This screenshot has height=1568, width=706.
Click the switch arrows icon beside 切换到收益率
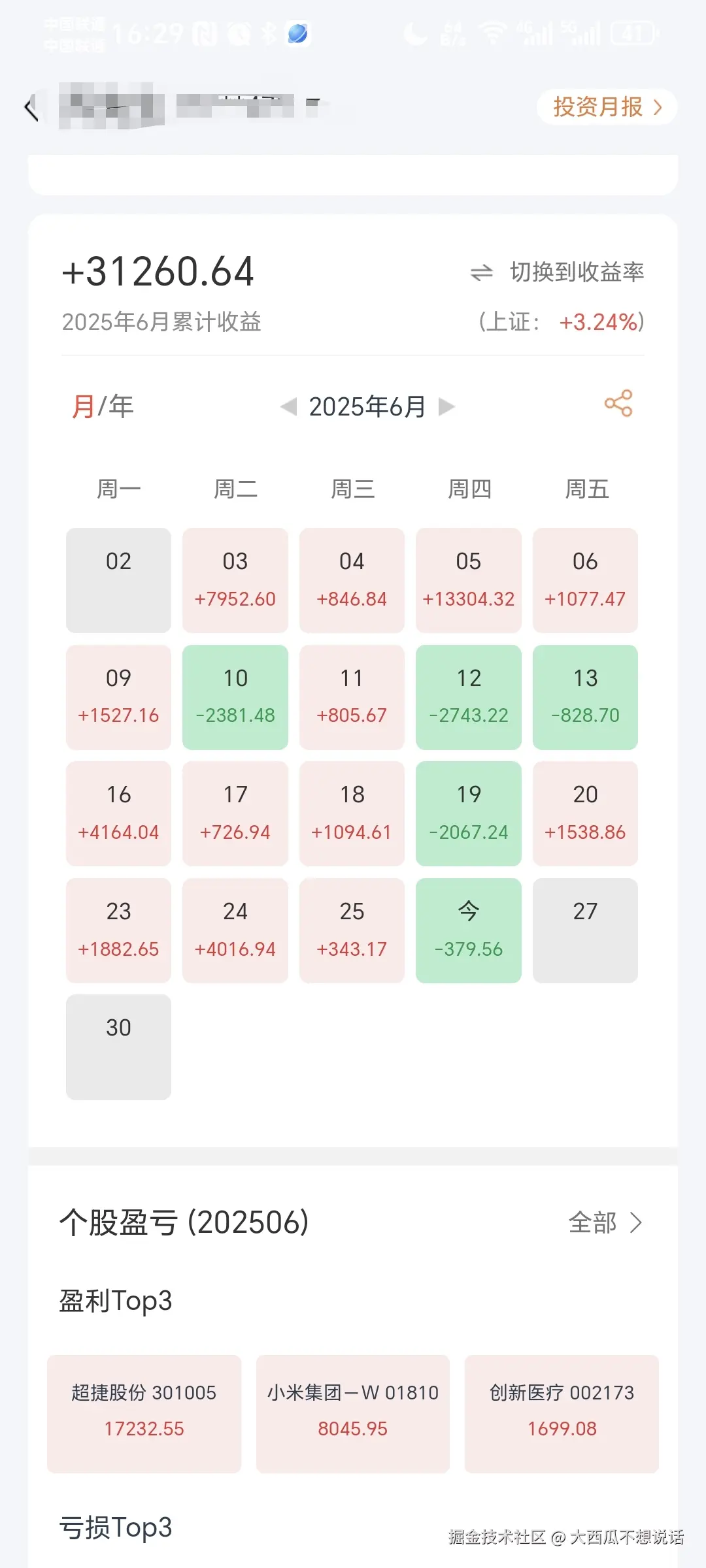point(482,272)
